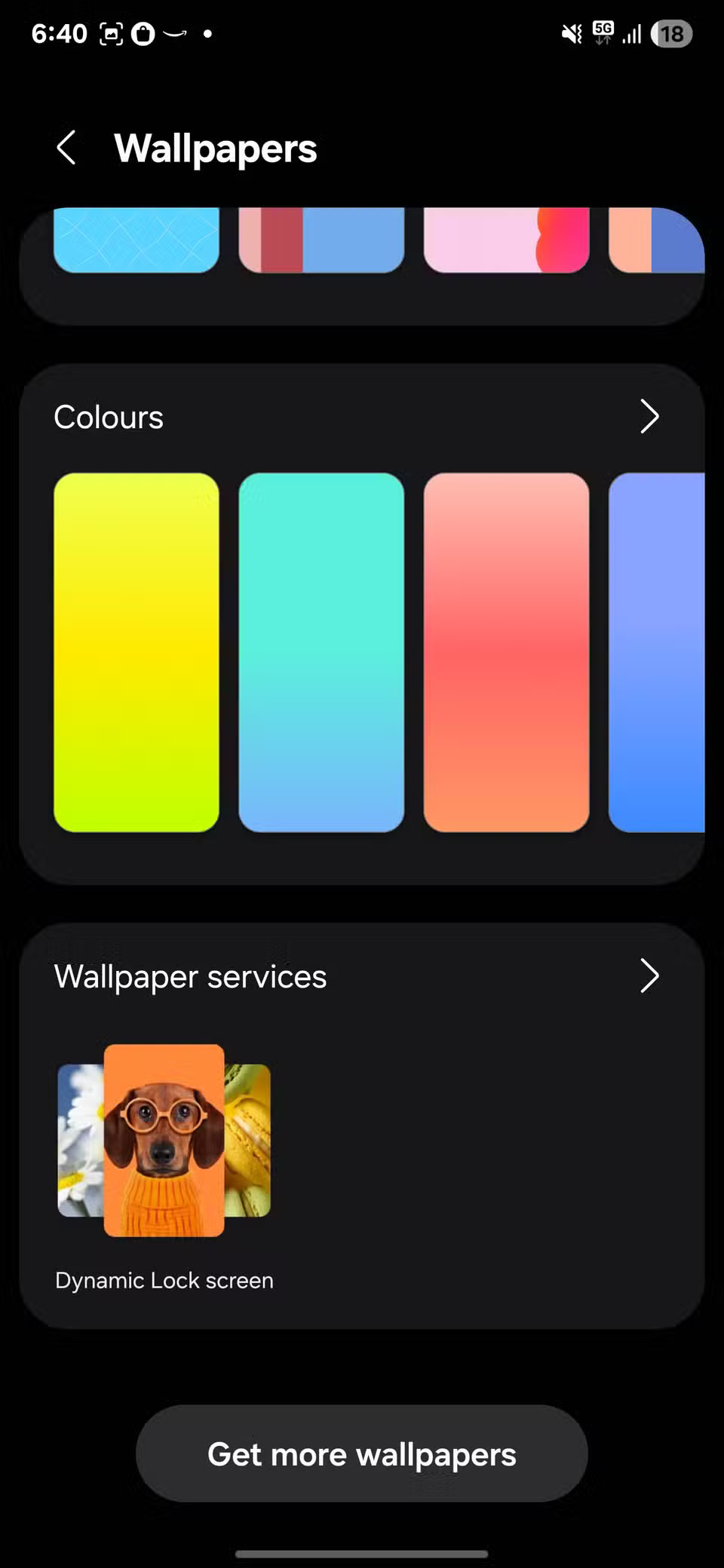Choose the turquoise-blue gradient wallpaper
Screen dimensions: 724x1568
[321, 652]
